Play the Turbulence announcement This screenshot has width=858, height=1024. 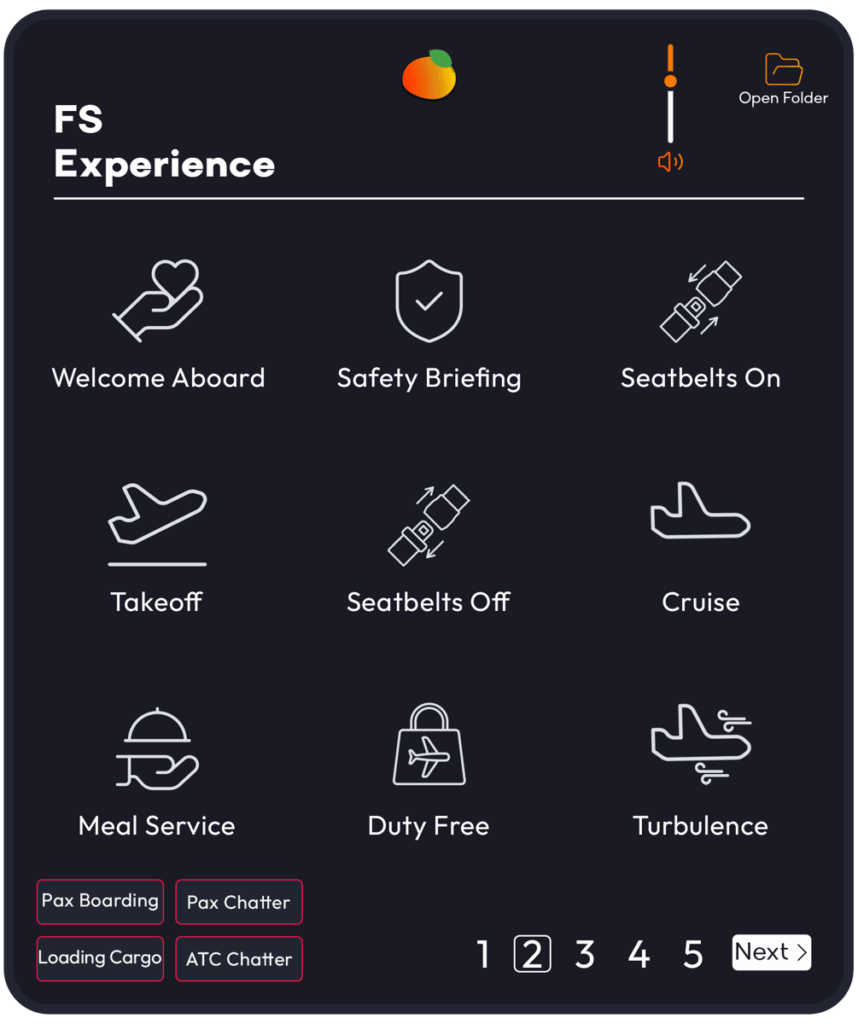700,772
